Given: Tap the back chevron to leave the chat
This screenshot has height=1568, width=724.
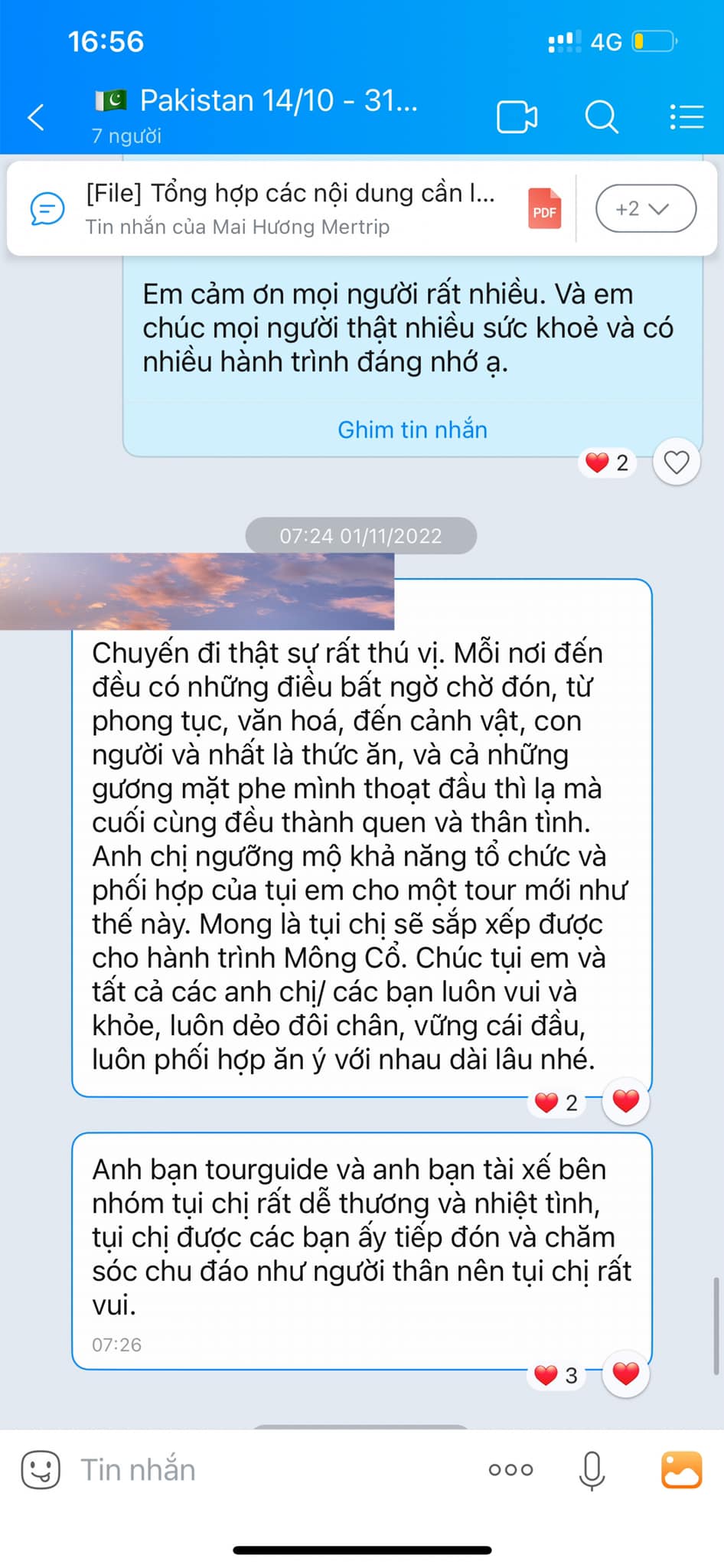Looking at the screenshot, I should pyautogui.click(x=36, y=116).
